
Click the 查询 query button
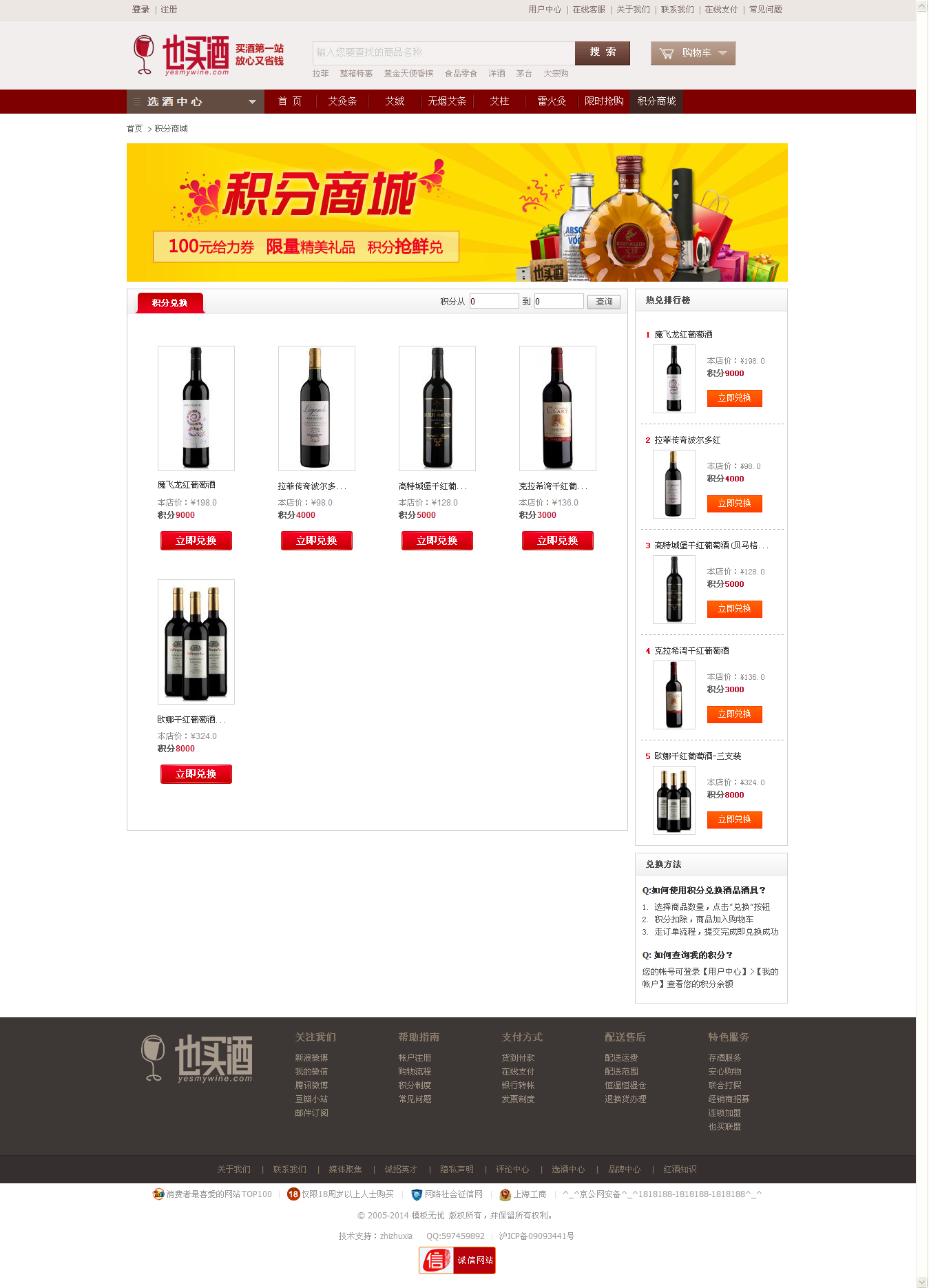coord(604,302)
